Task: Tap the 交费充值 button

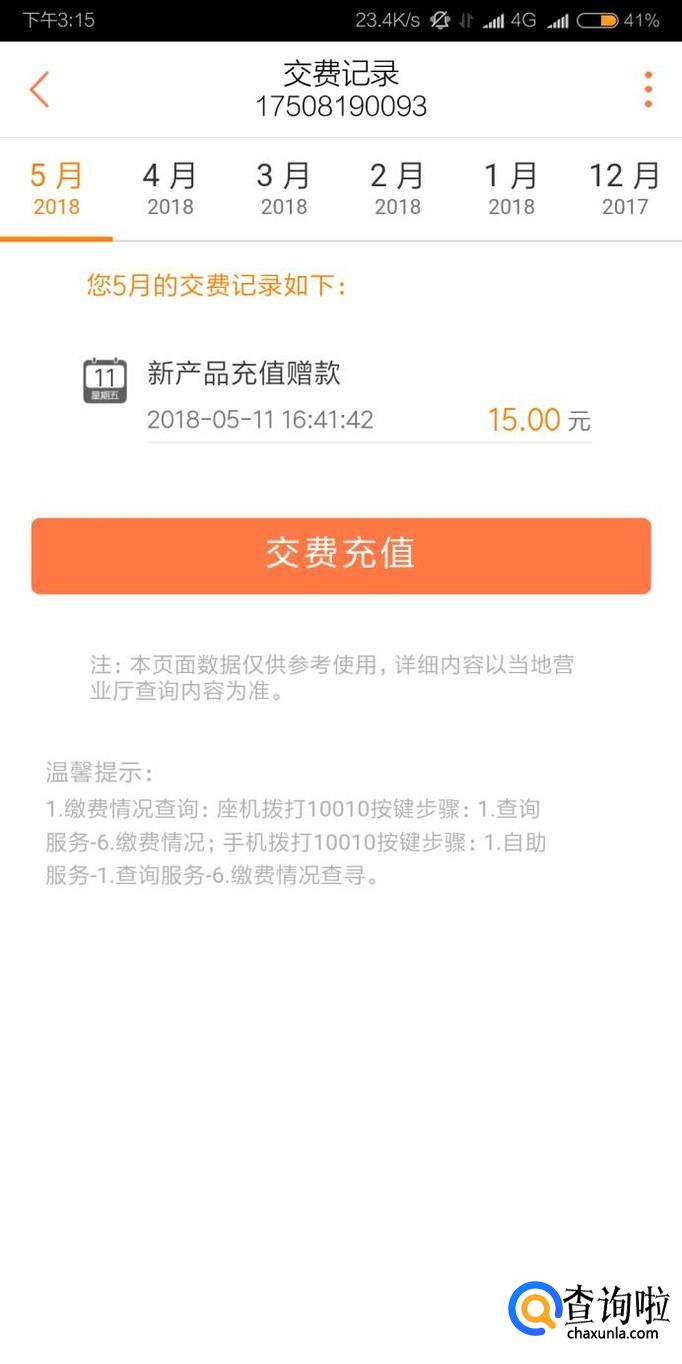Action: (x=341, y=556)
